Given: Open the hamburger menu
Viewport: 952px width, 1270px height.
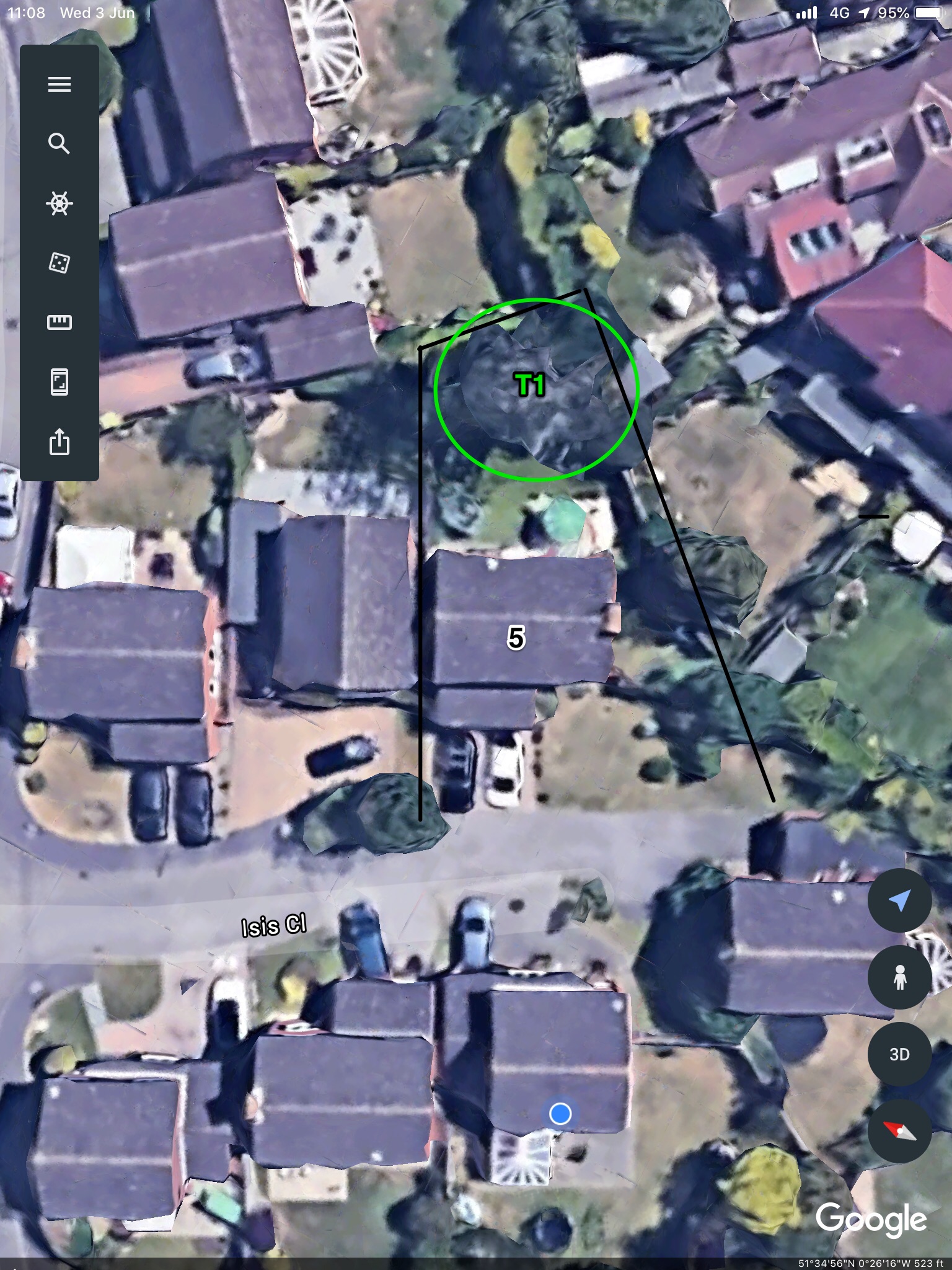Looking at the screenshot, I should [59, 84].
